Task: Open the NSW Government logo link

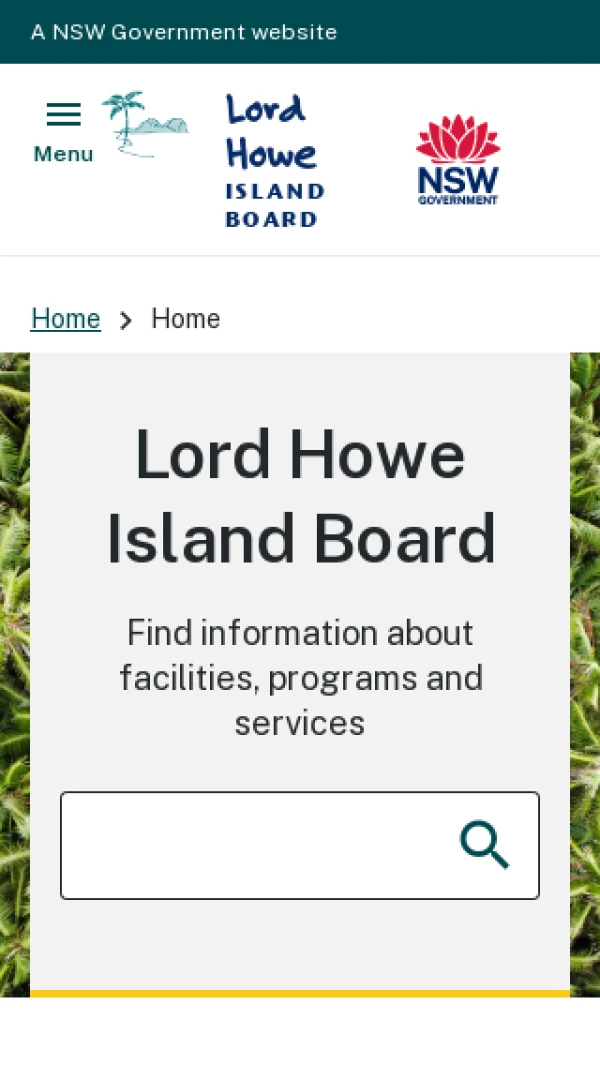Action: [458, 159]
